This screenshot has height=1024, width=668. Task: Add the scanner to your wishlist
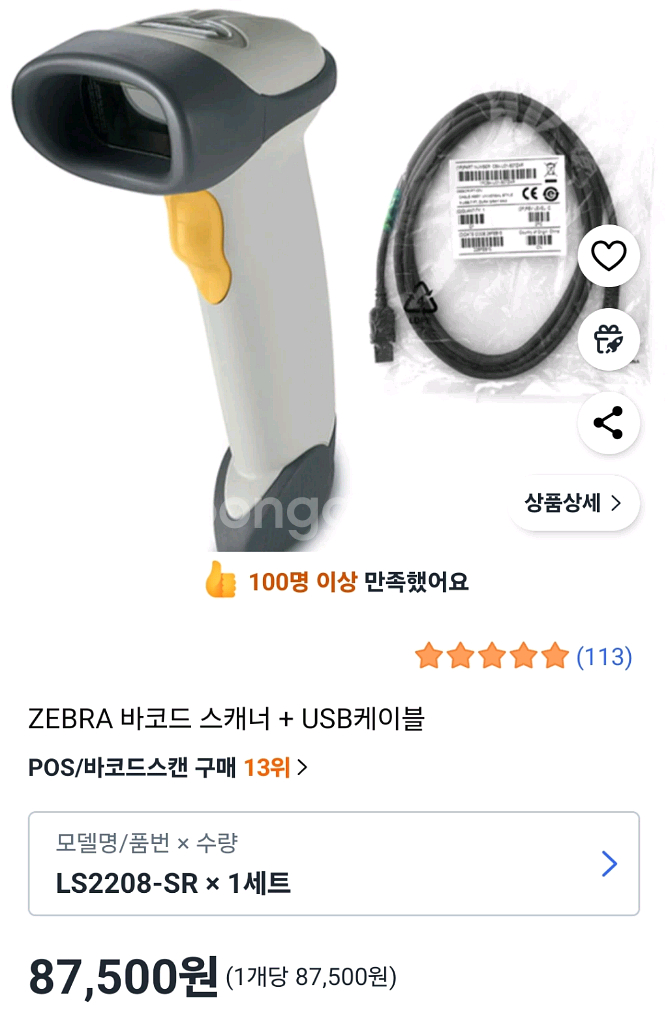[608, 257]
